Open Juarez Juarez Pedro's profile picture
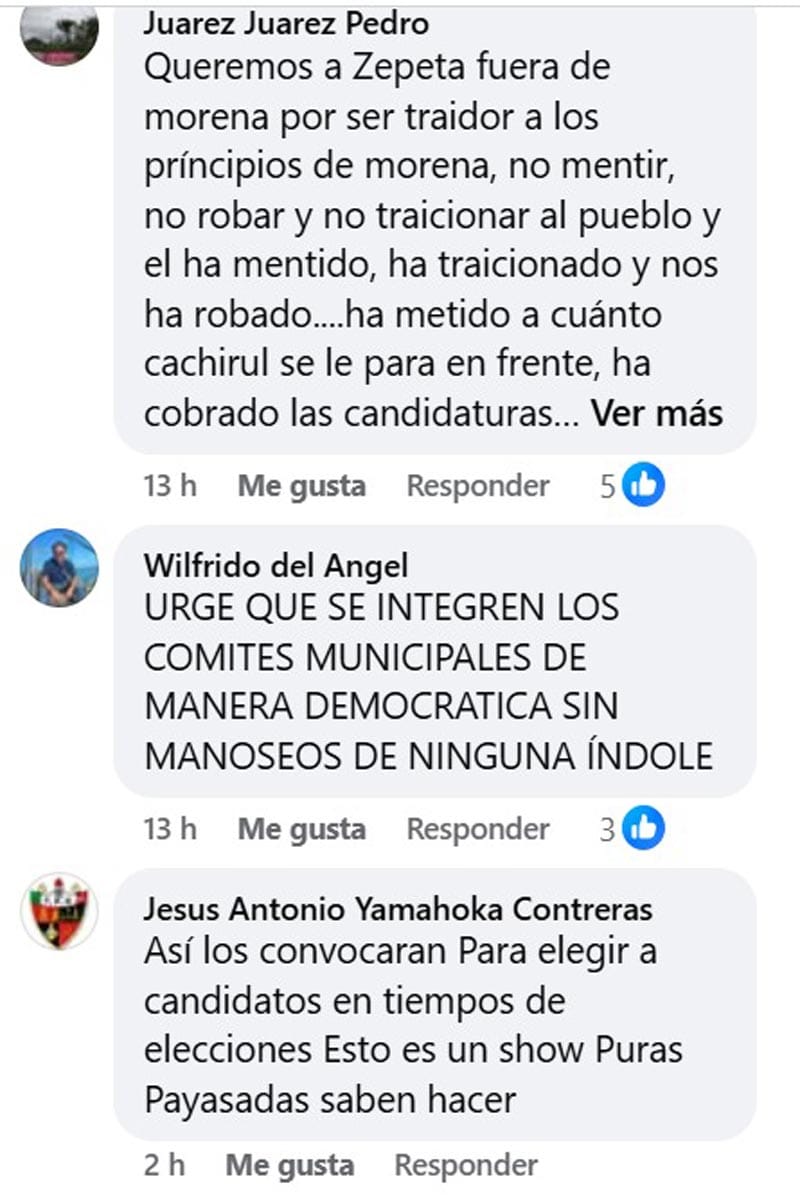 [x=60, y=32]
